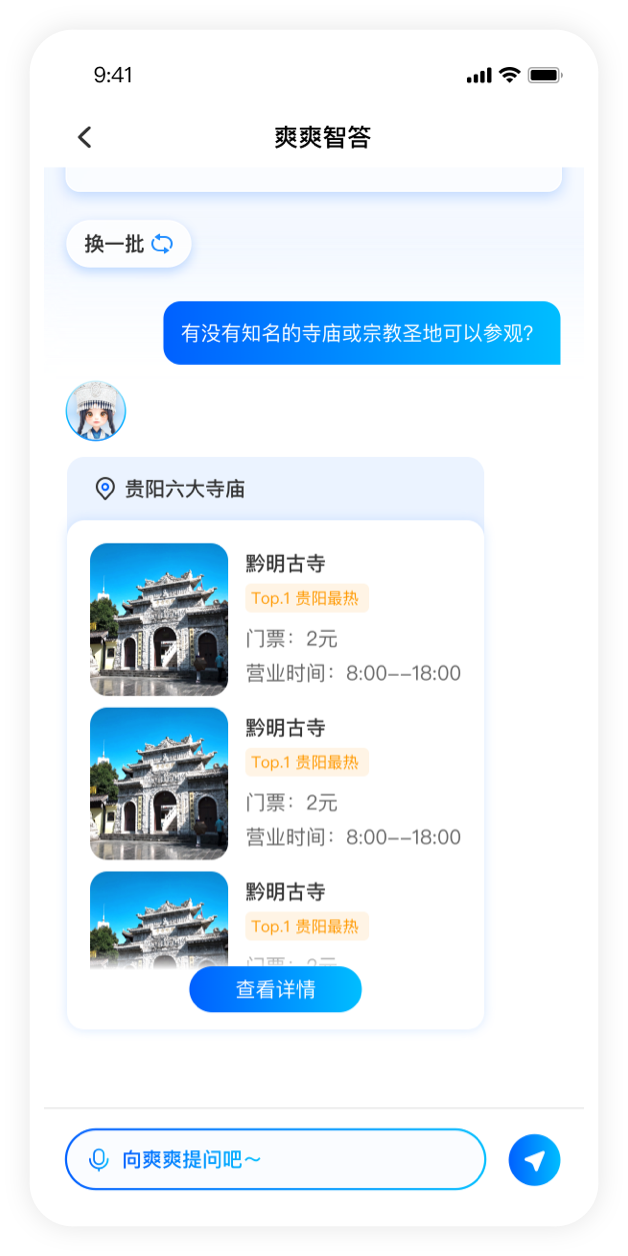Tap 换一批 to refresh suggestions

pyautogui.click(x=129, y=244)
